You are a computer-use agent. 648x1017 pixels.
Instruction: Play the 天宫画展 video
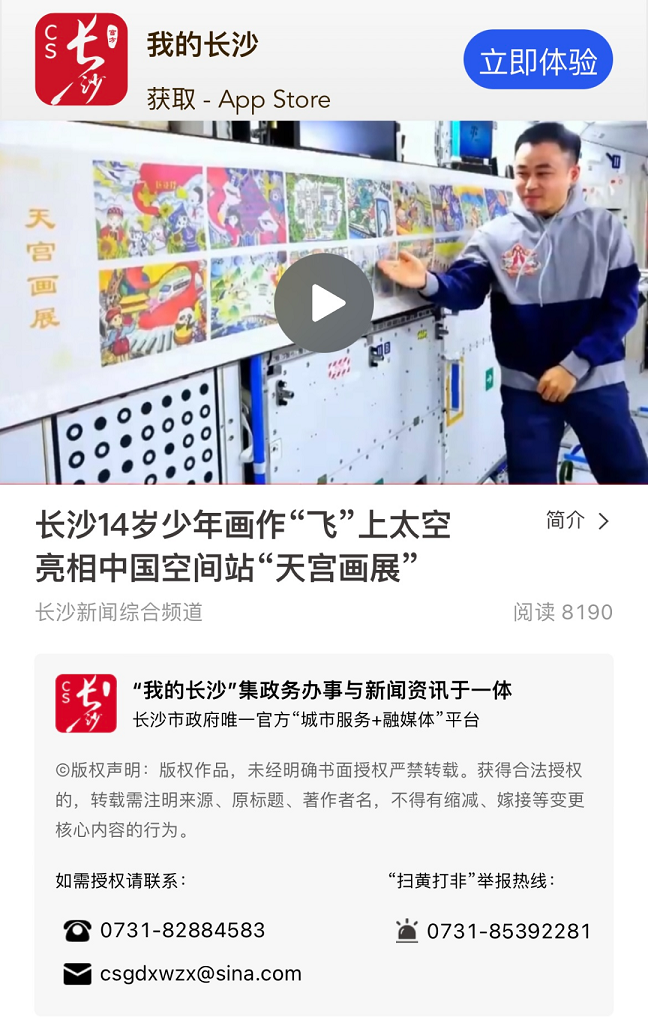[x=323, y=303]
